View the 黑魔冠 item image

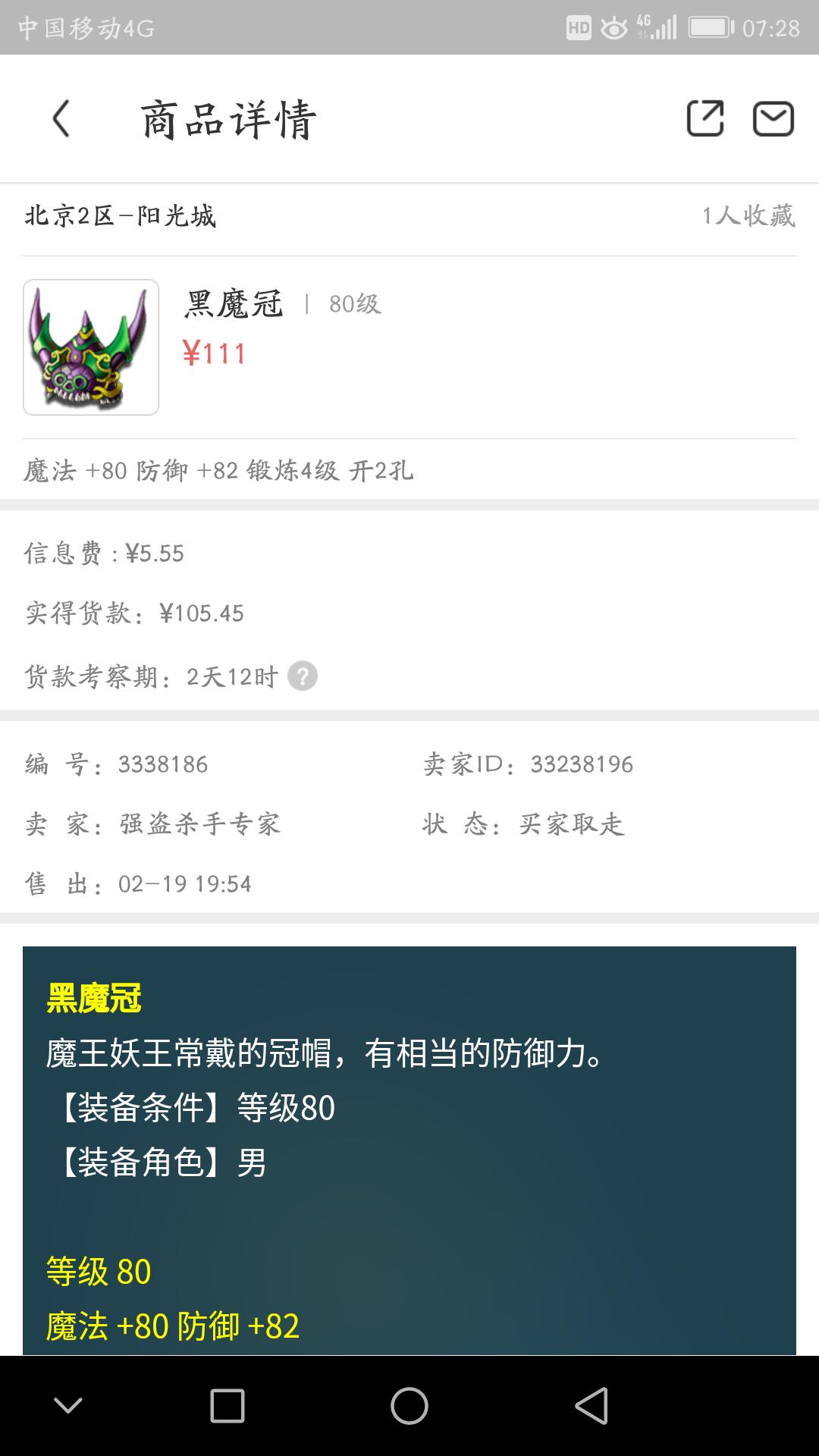point(91,347)
